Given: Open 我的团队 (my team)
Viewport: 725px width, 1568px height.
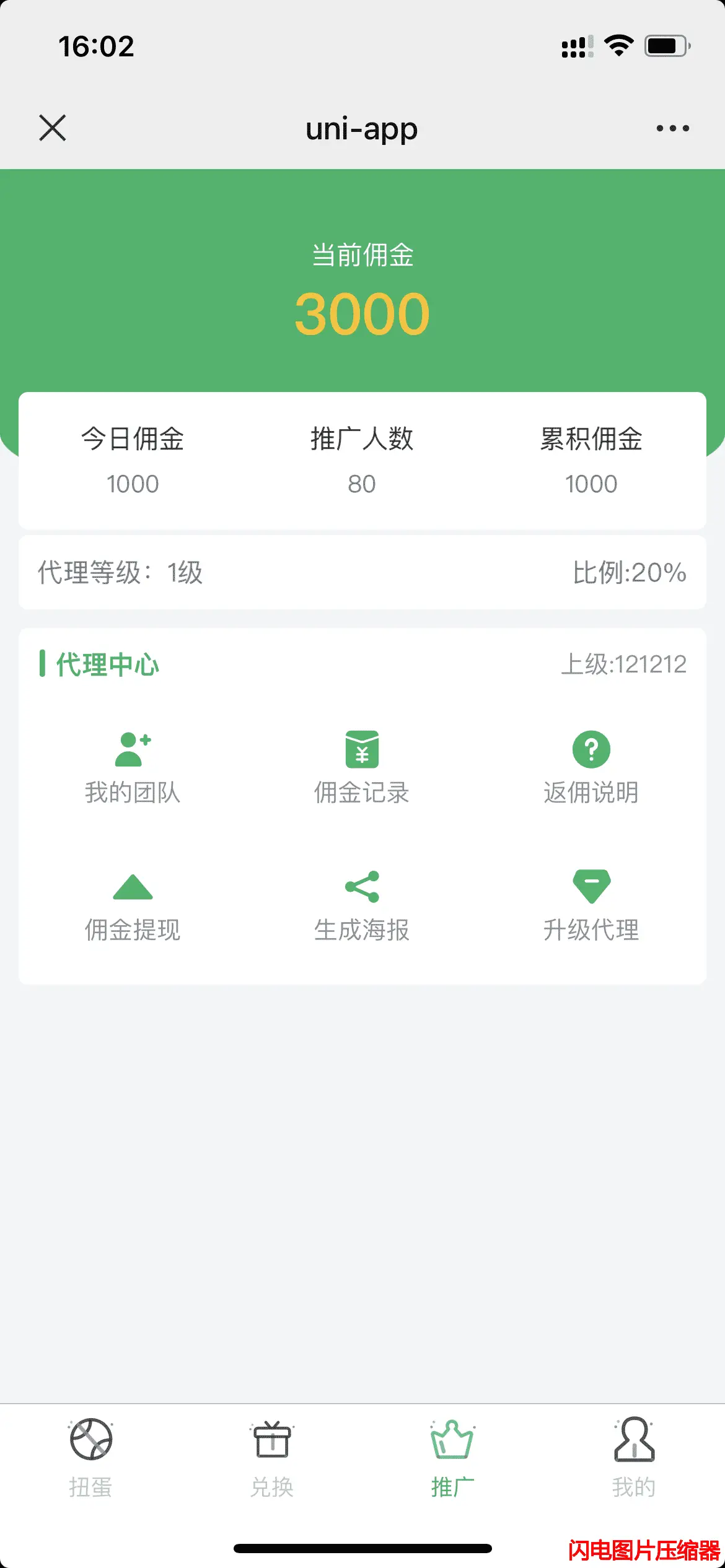Looking at the screenshot, I should 133,768.
